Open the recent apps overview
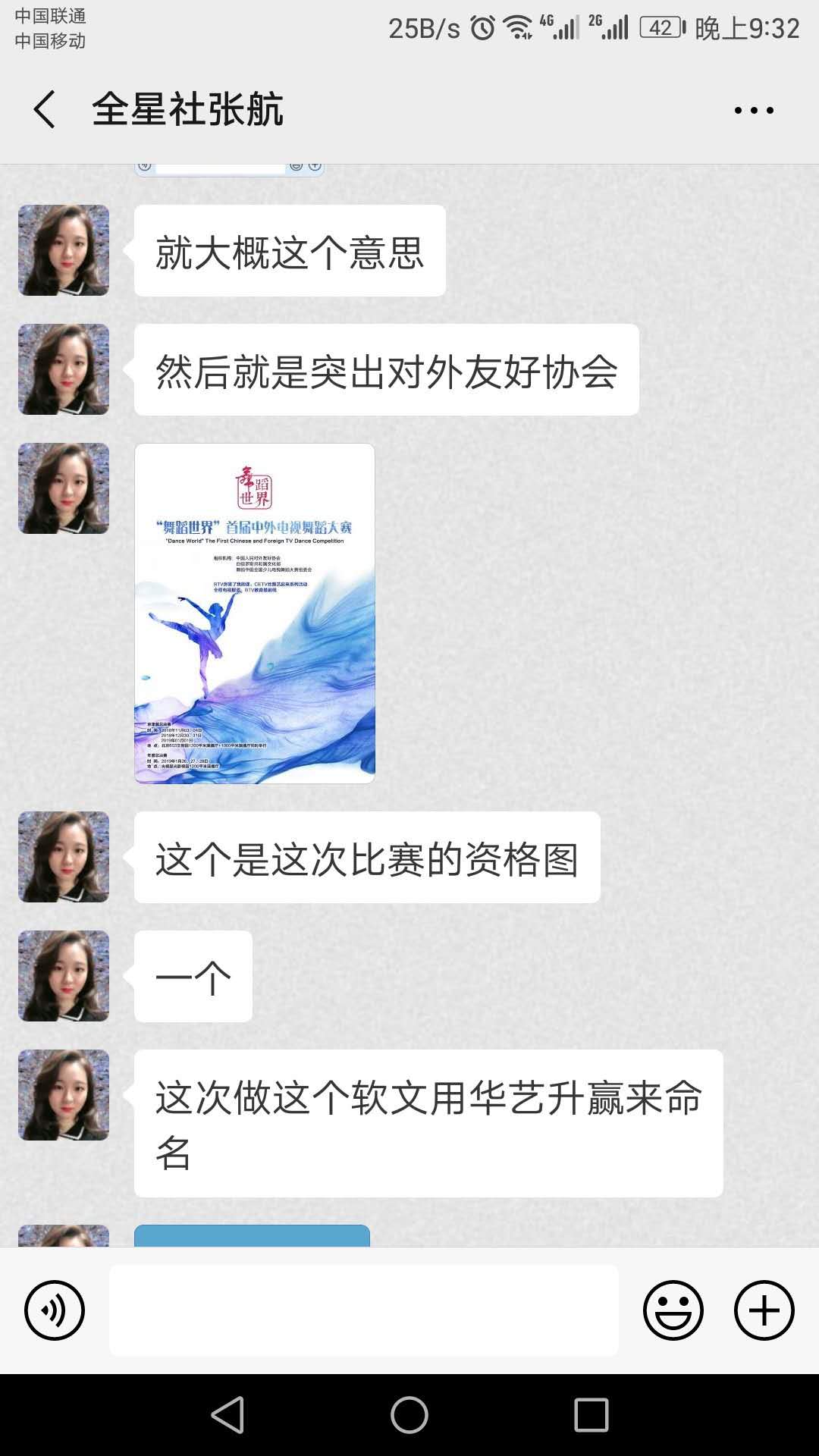Screen dimensions: 819x1456 [x=591, y=1415]
